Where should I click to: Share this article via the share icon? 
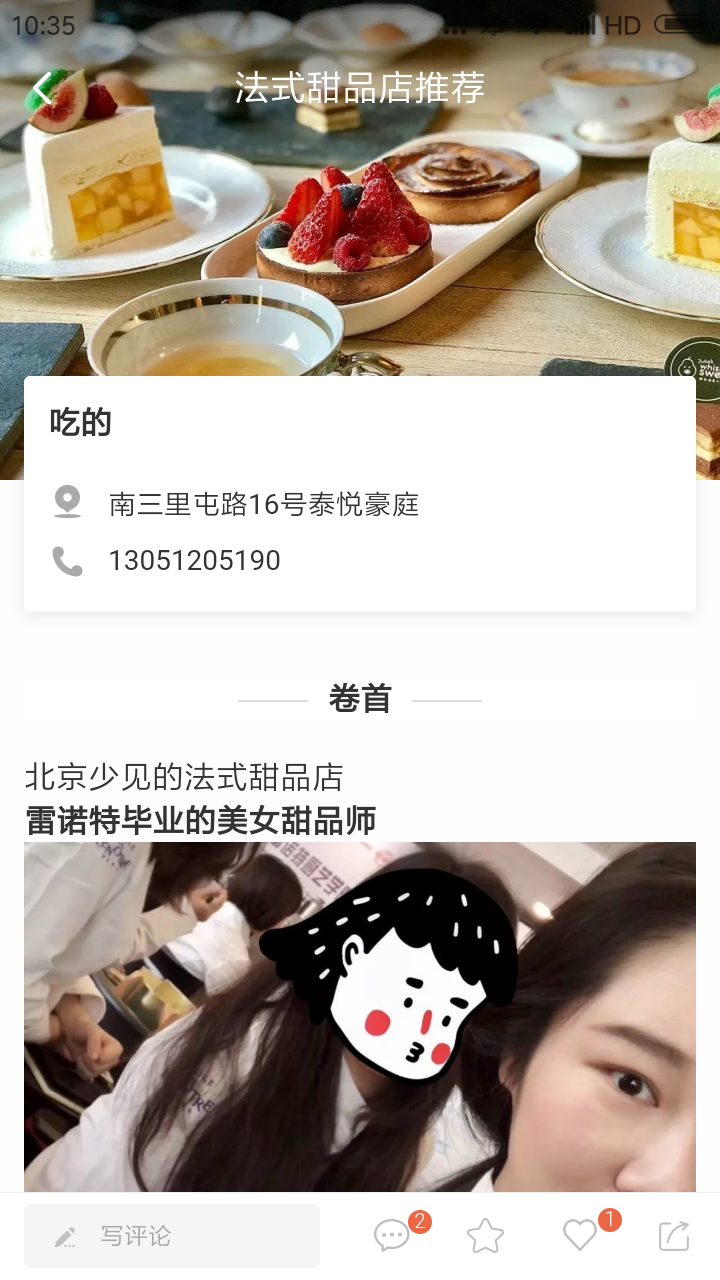pyautogui.click(x=674, y=1236)
